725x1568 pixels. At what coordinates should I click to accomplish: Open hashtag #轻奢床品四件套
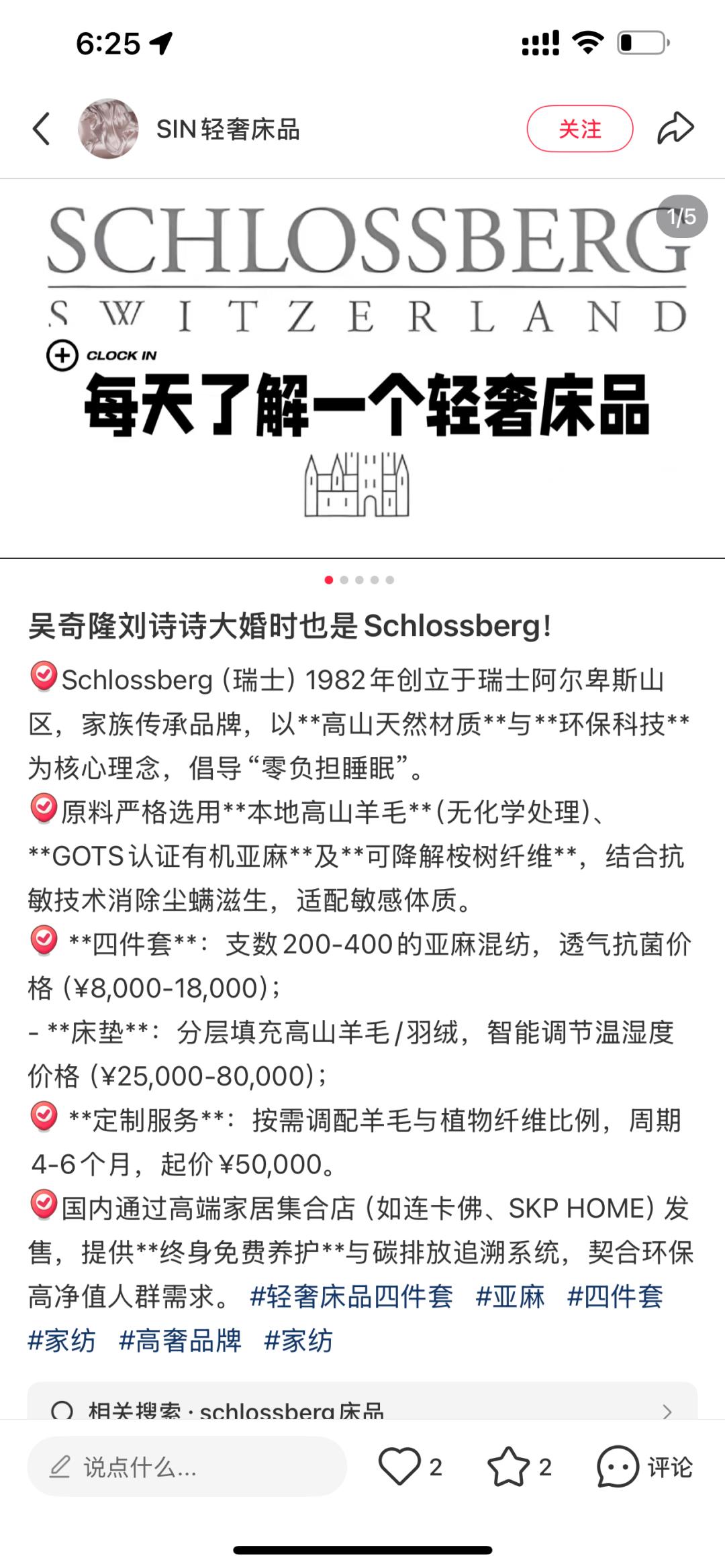(351, 1296)
